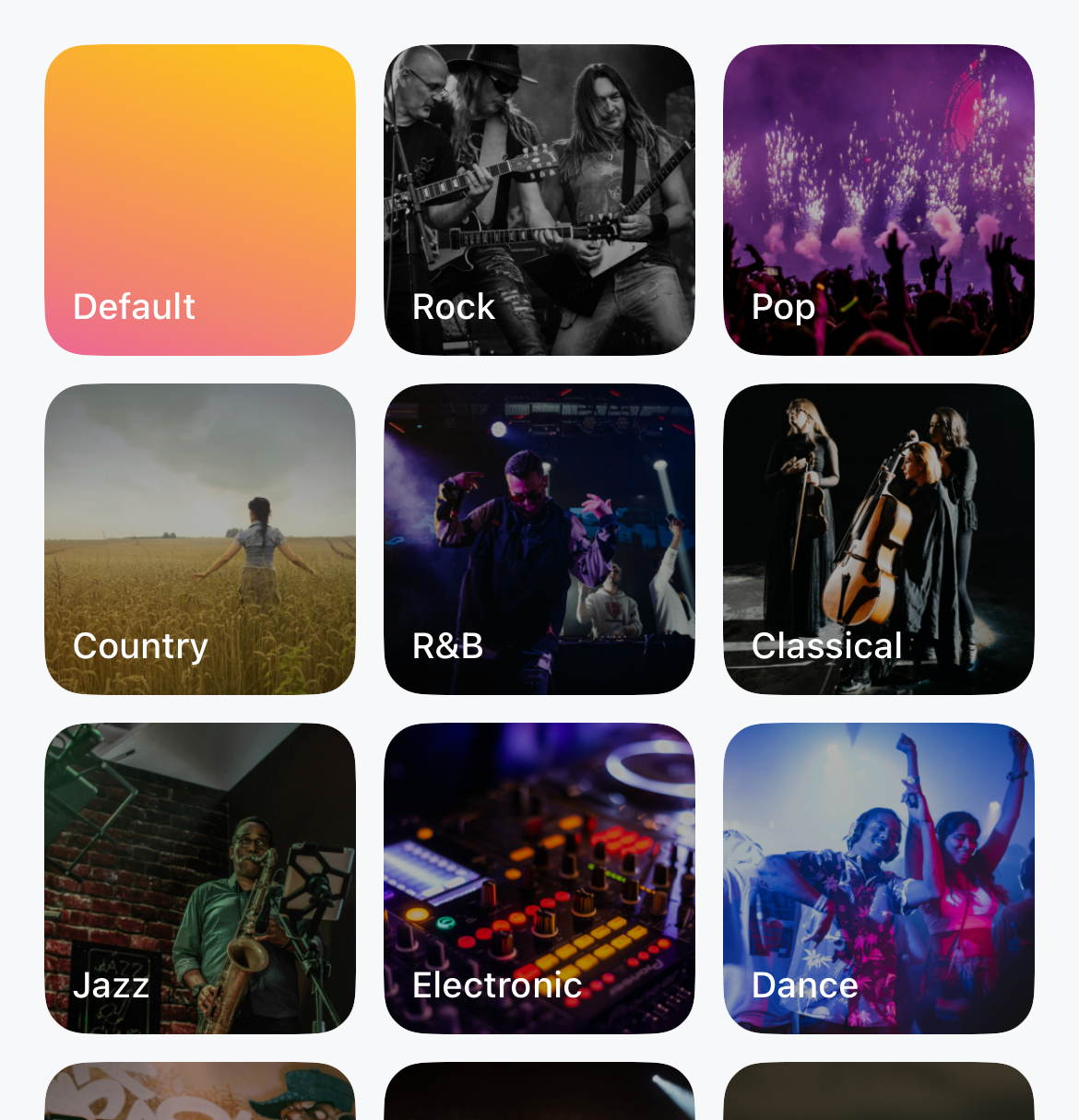Pick the R&B genre card
The width and height of the screenshot is (1079, 1120).
(x=539, y=539)
